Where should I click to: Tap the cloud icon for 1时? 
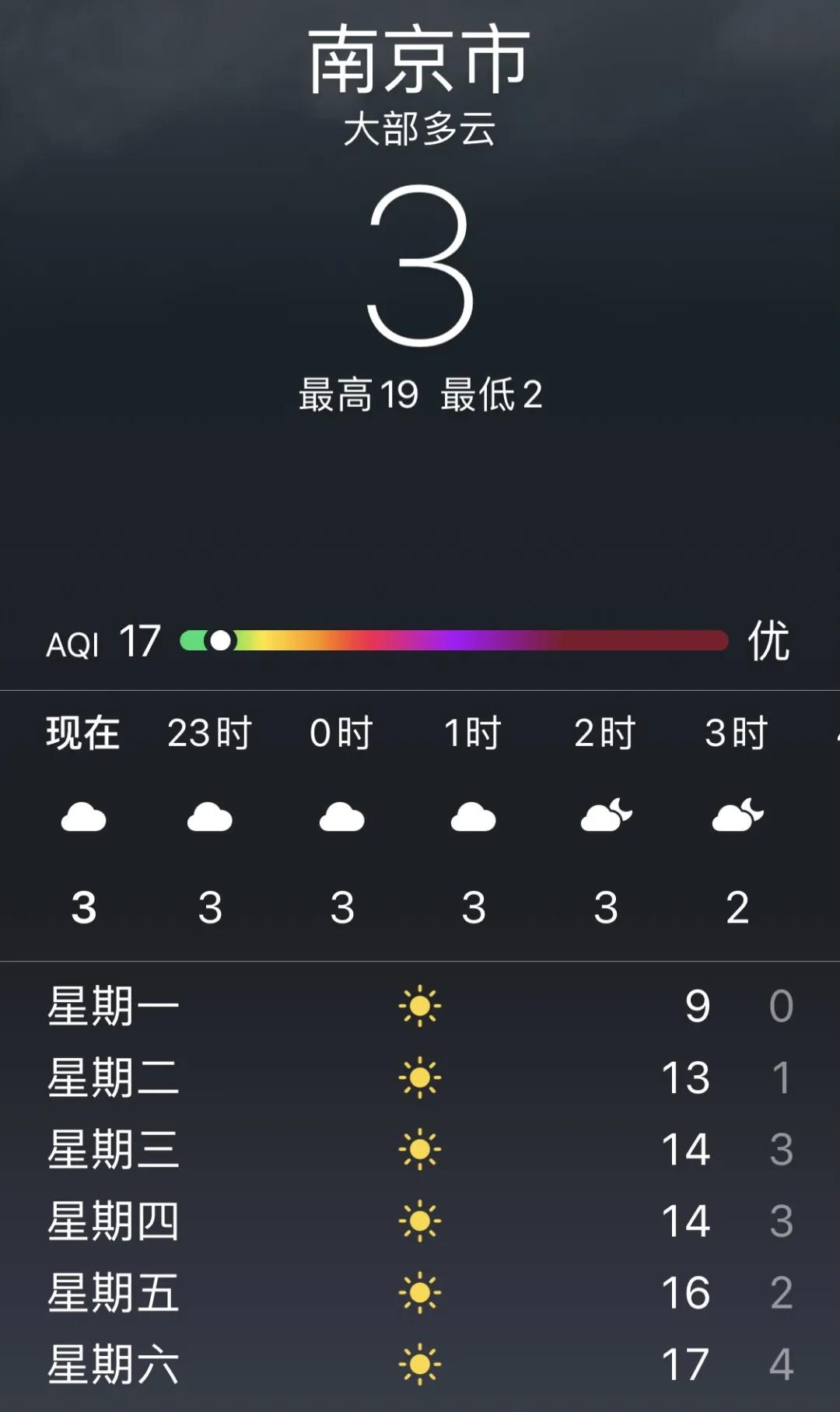pos(473,815)
